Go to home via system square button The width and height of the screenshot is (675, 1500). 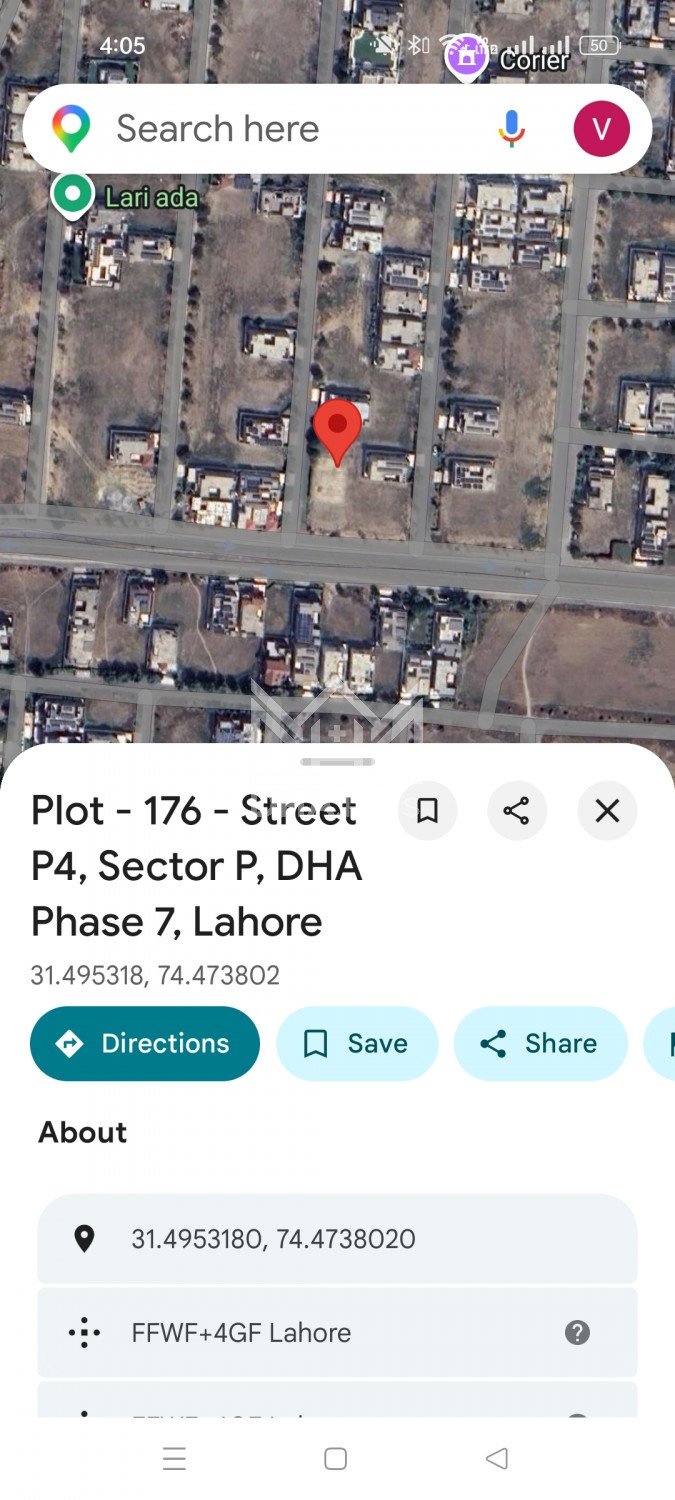coord(336,1459)
